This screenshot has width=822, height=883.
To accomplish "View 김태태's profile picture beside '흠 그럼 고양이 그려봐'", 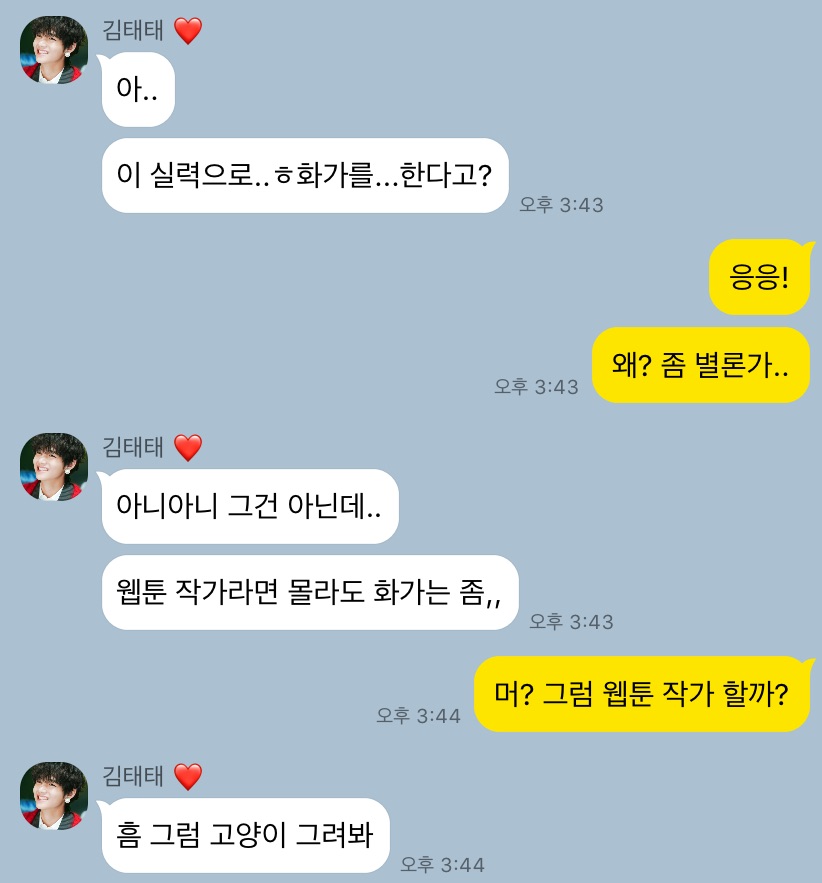I will coord(54,796).
